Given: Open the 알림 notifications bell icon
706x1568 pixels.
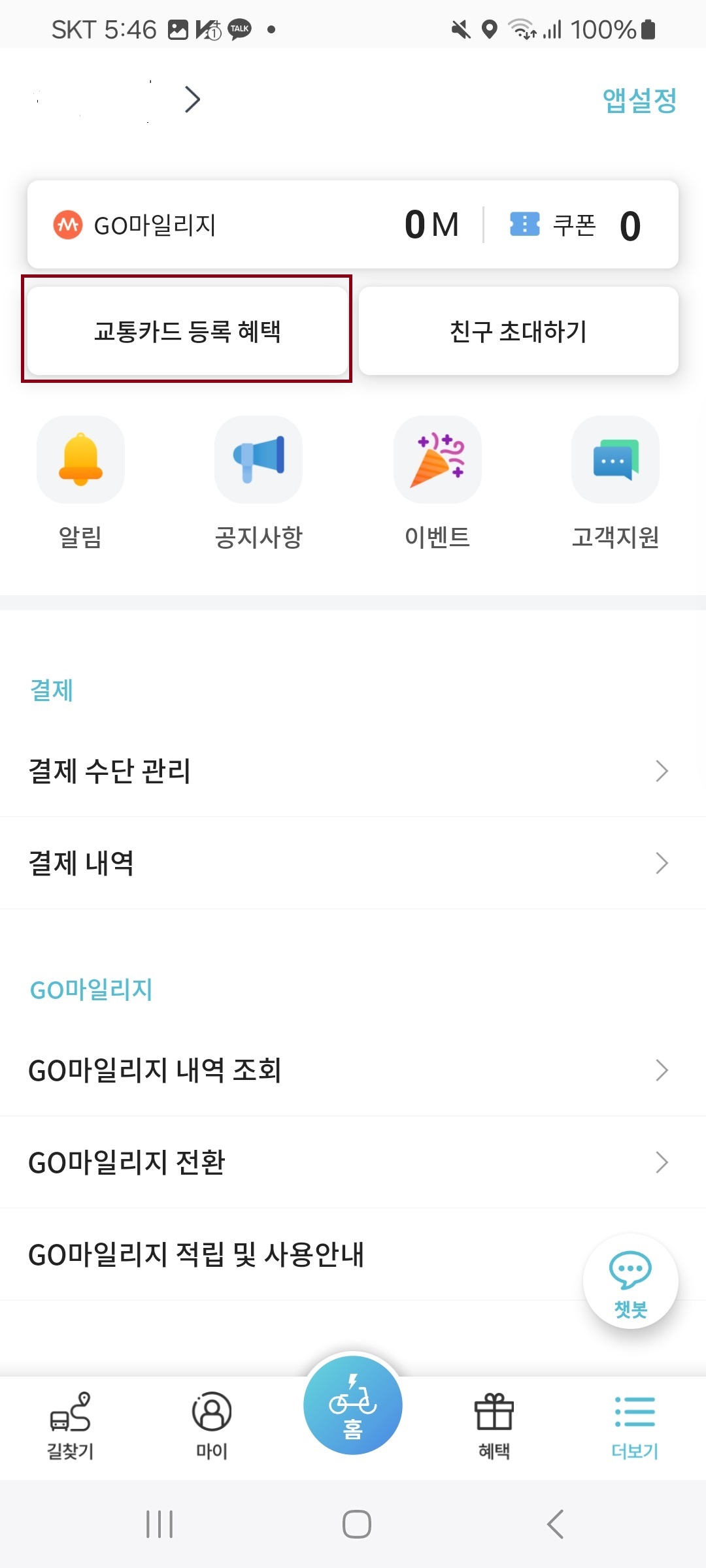Looking at the screenshot, I should (80, 459).
